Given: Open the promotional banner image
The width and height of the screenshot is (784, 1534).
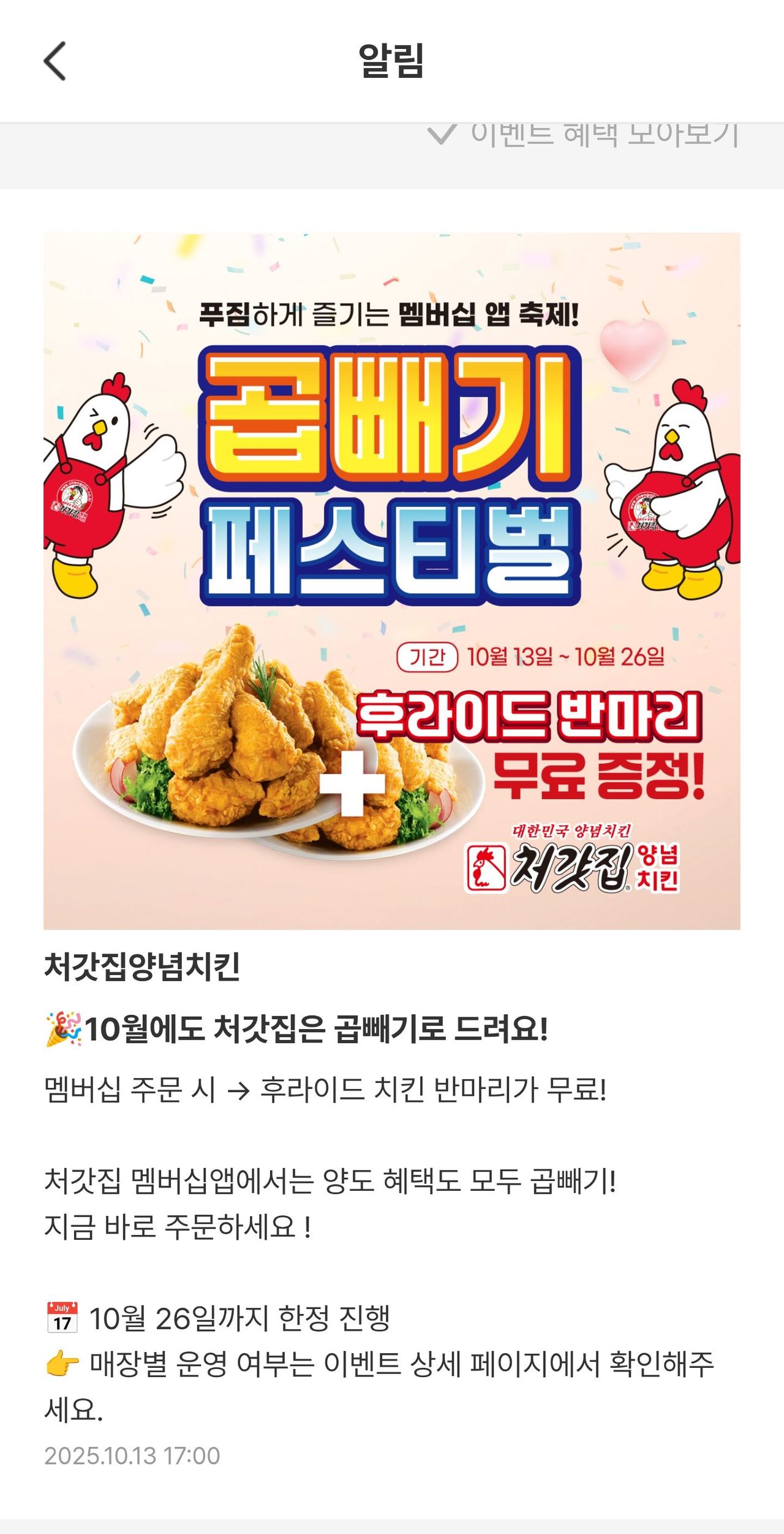Looking at the screenshot, I should 392,588.
